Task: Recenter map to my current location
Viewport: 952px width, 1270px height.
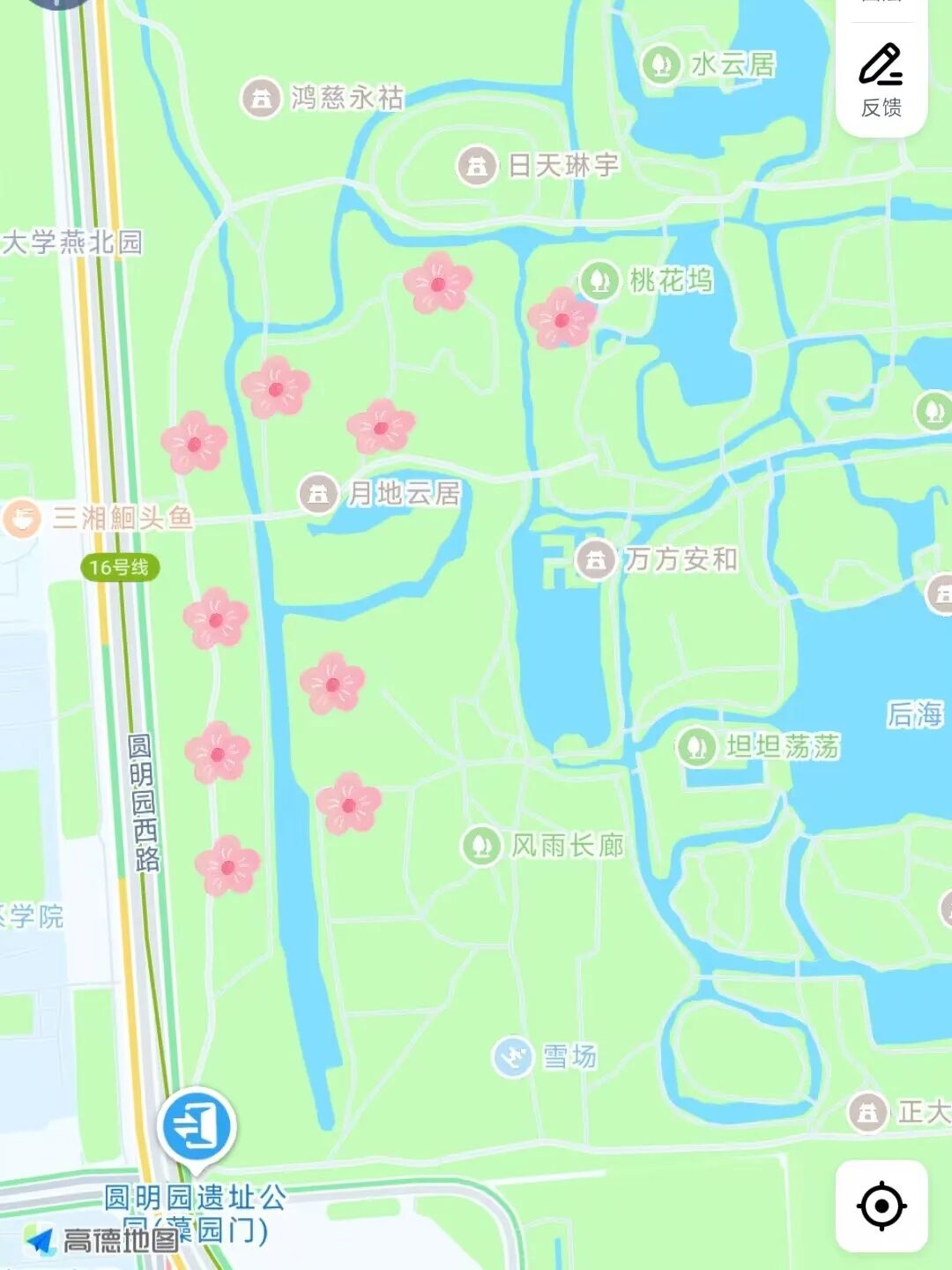Action: [881, 1206]
